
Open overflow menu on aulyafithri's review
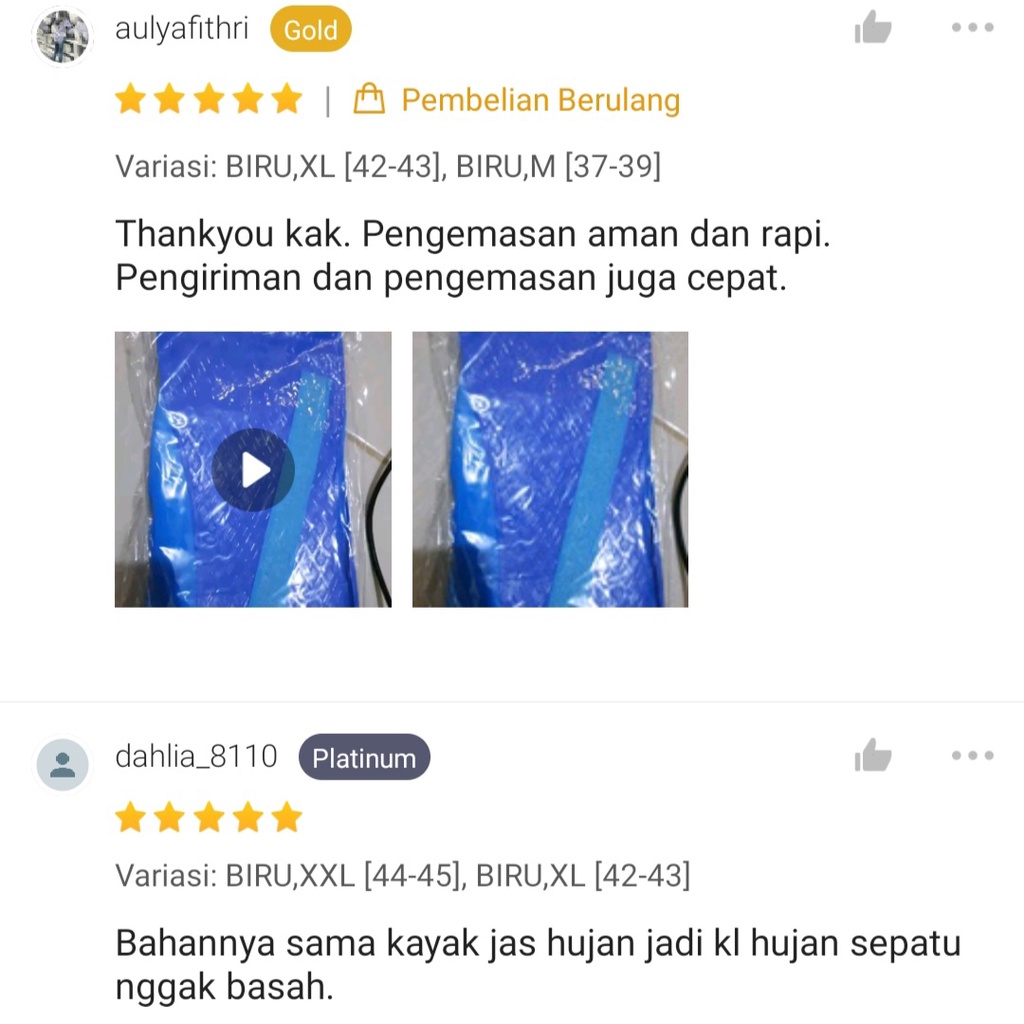[x=972, y=28]
